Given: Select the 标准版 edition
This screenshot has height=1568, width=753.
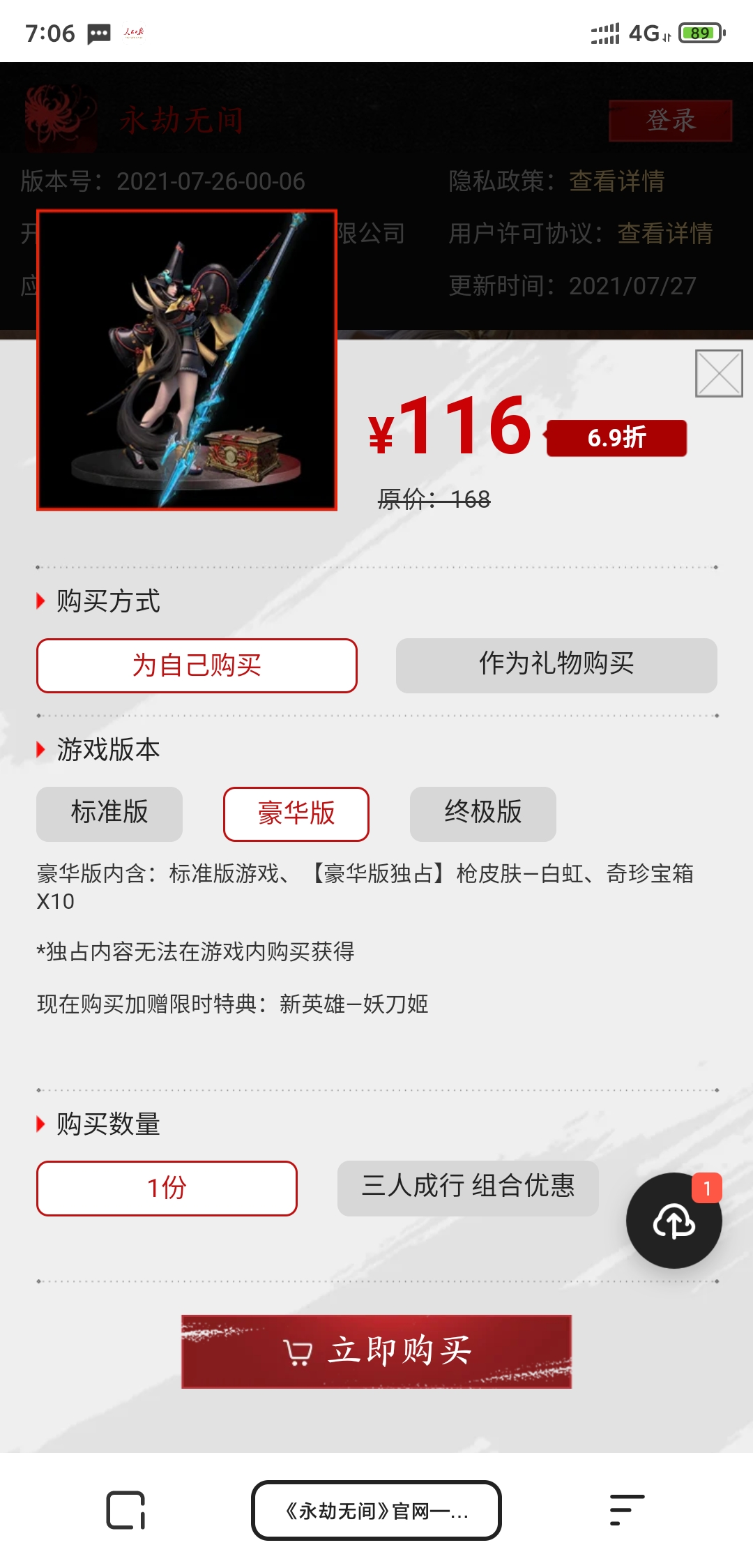Looking at the screenshot, I should pyautogui.click(x=109, y=813).
